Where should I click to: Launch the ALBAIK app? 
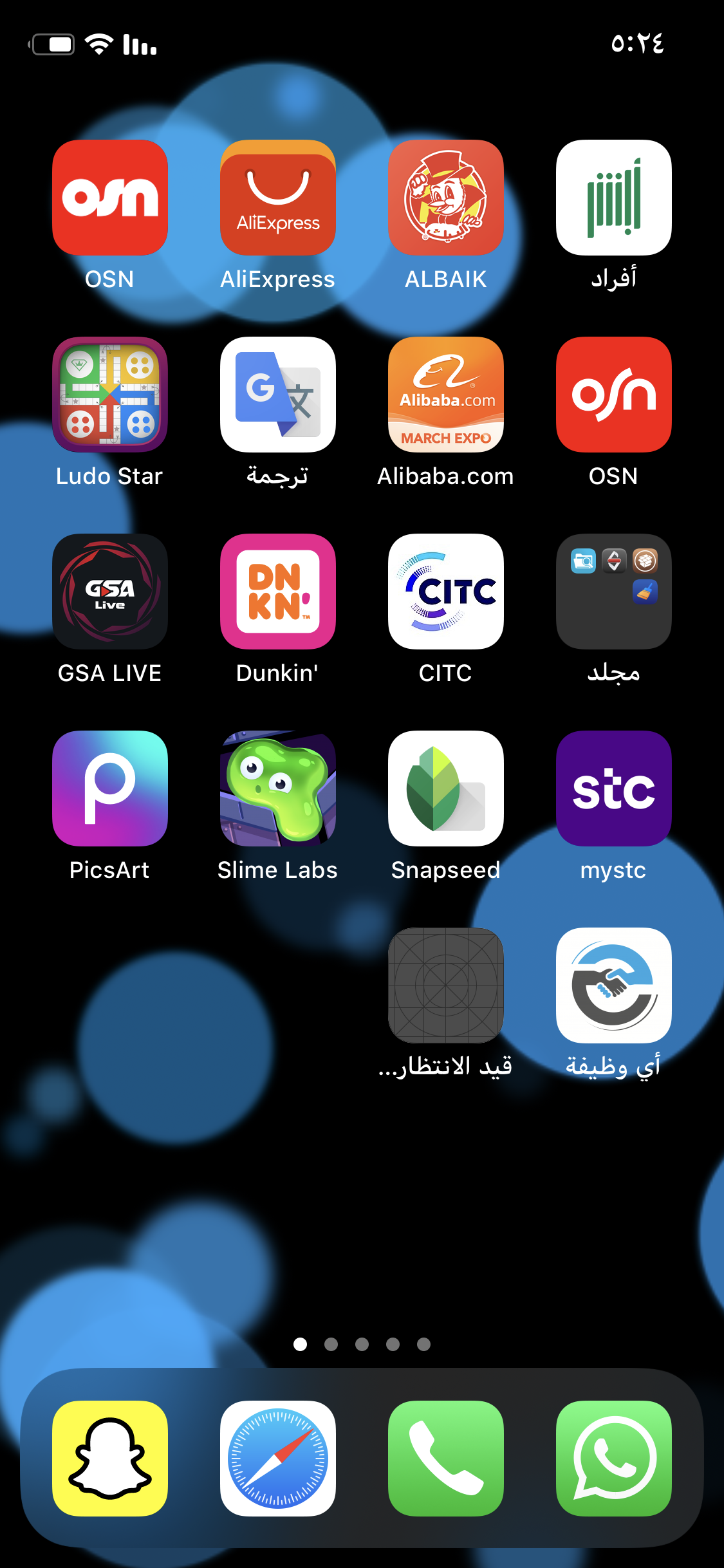click(445, 198)
